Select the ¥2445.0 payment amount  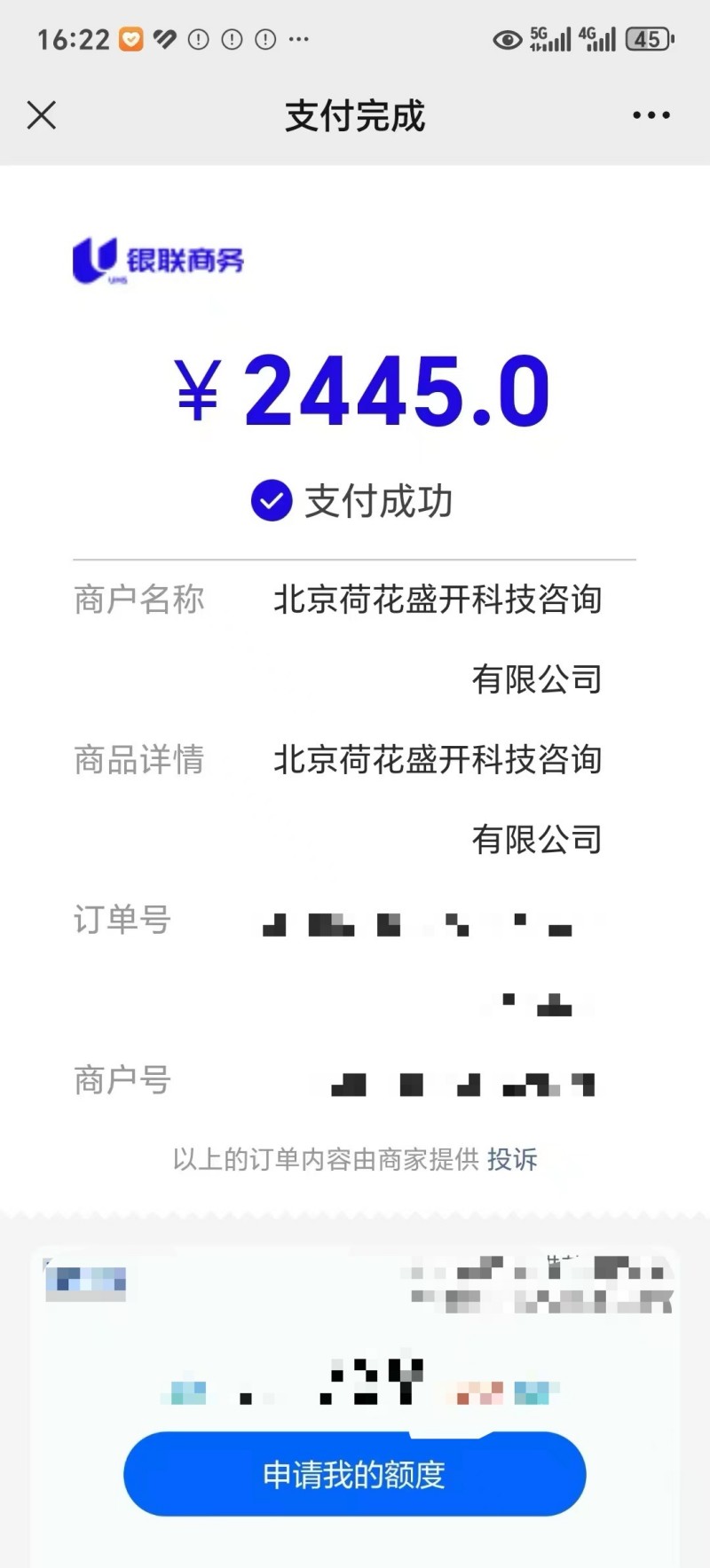(x=364, y=388)
